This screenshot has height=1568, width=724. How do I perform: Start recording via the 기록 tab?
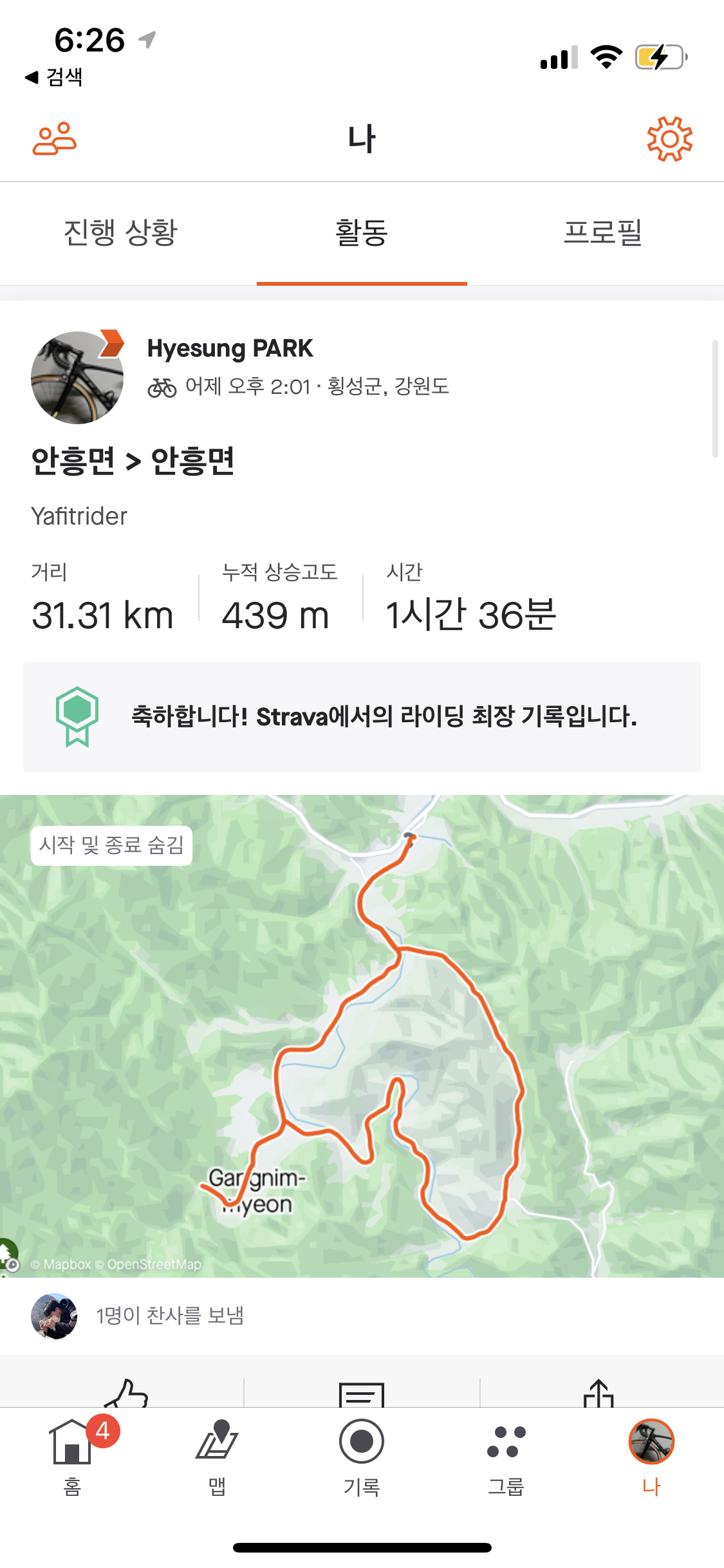362,1455
